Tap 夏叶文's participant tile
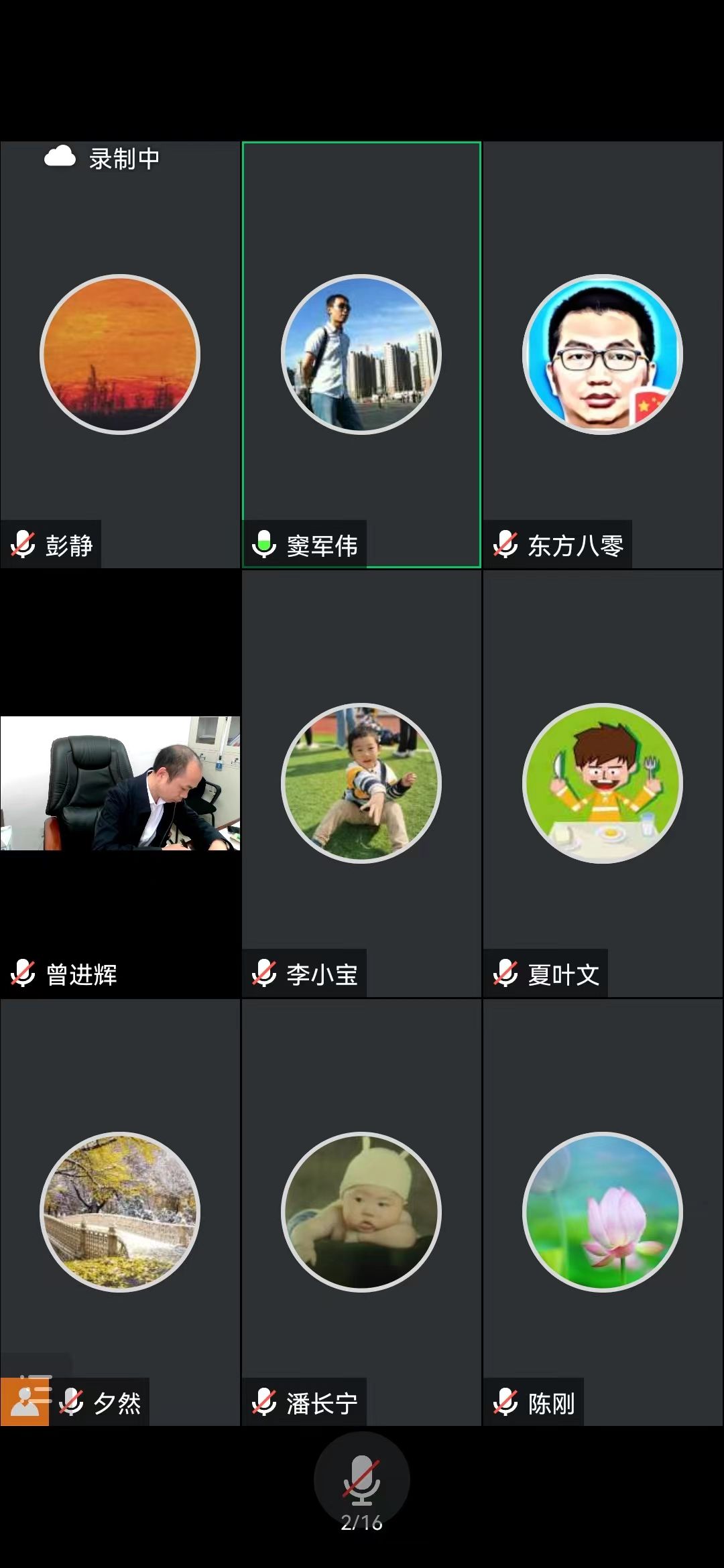Viewport: 724px width, 1568px height. click(x=603, y=783)
